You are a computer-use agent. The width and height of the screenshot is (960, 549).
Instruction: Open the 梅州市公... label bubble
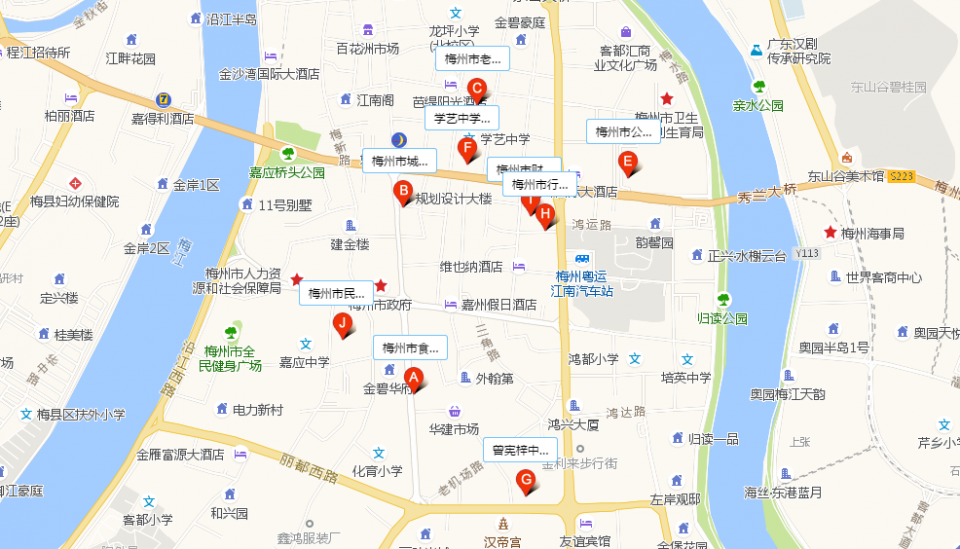(623, 131)
